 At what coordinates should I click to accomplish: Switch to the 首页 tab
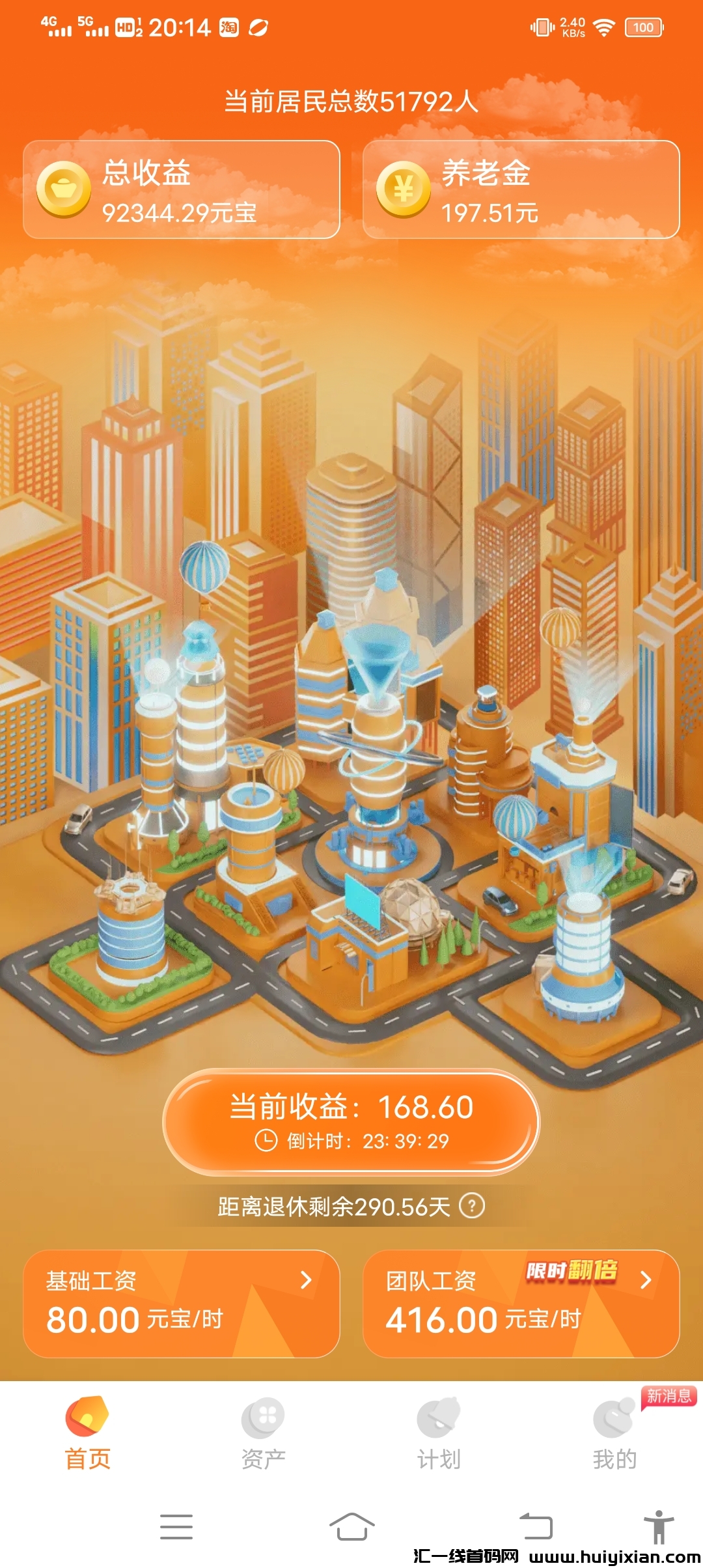(x=87, y=1433)
